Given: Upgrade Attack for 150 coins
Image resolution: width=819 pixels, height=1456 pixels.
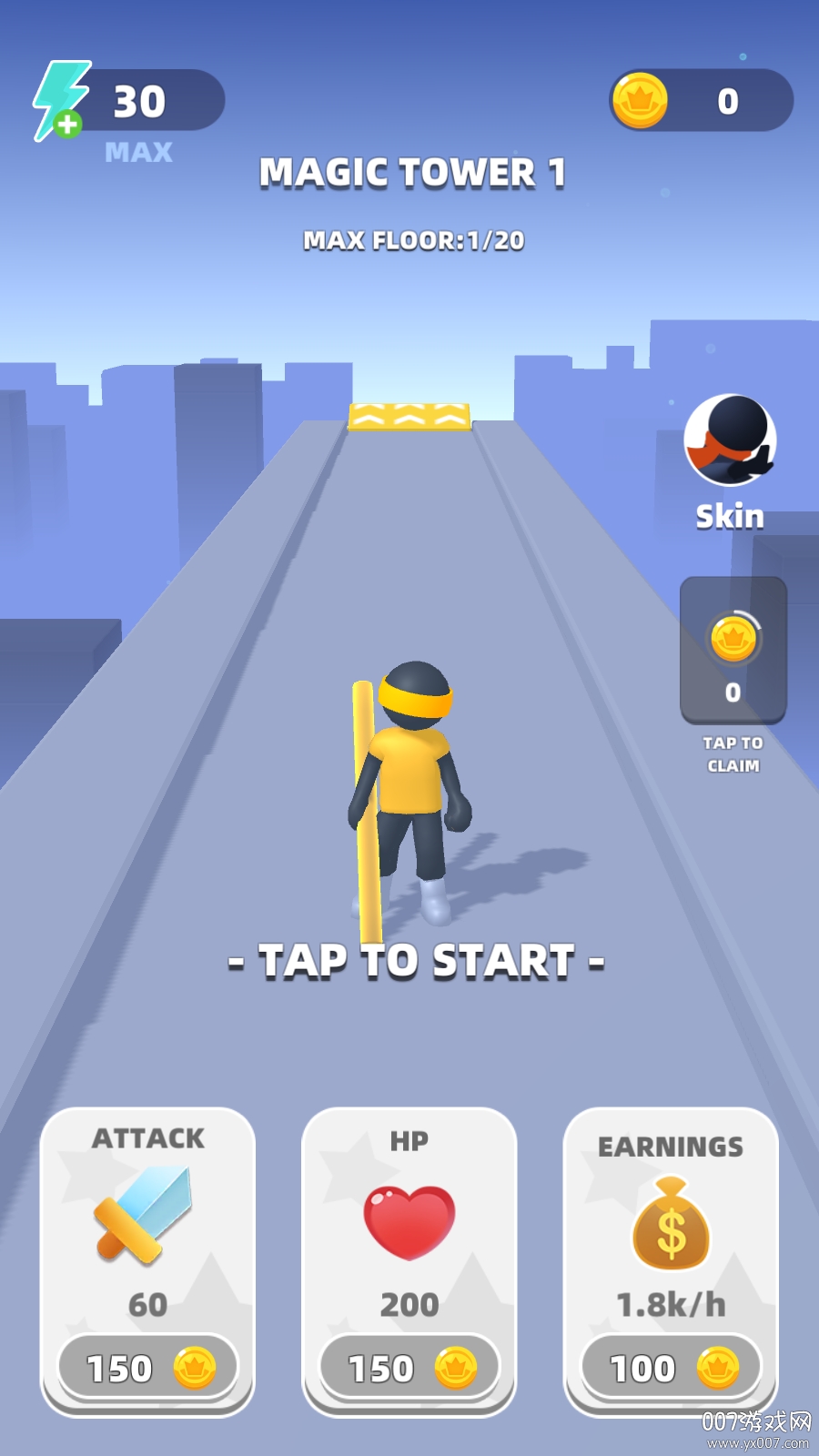Looking at the screenshot, I should tap(147, 1368).
